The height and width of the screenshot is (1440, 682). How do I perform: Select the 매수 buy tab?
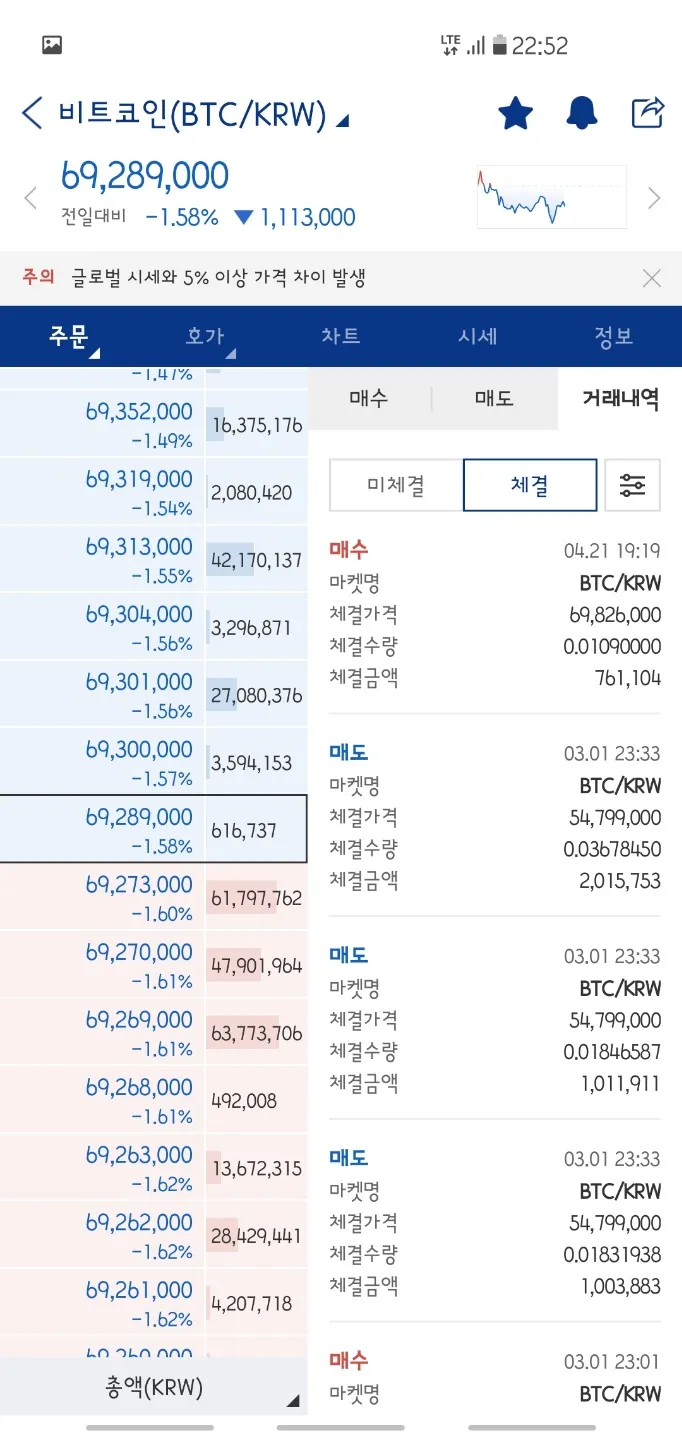(x=369, y=398)
